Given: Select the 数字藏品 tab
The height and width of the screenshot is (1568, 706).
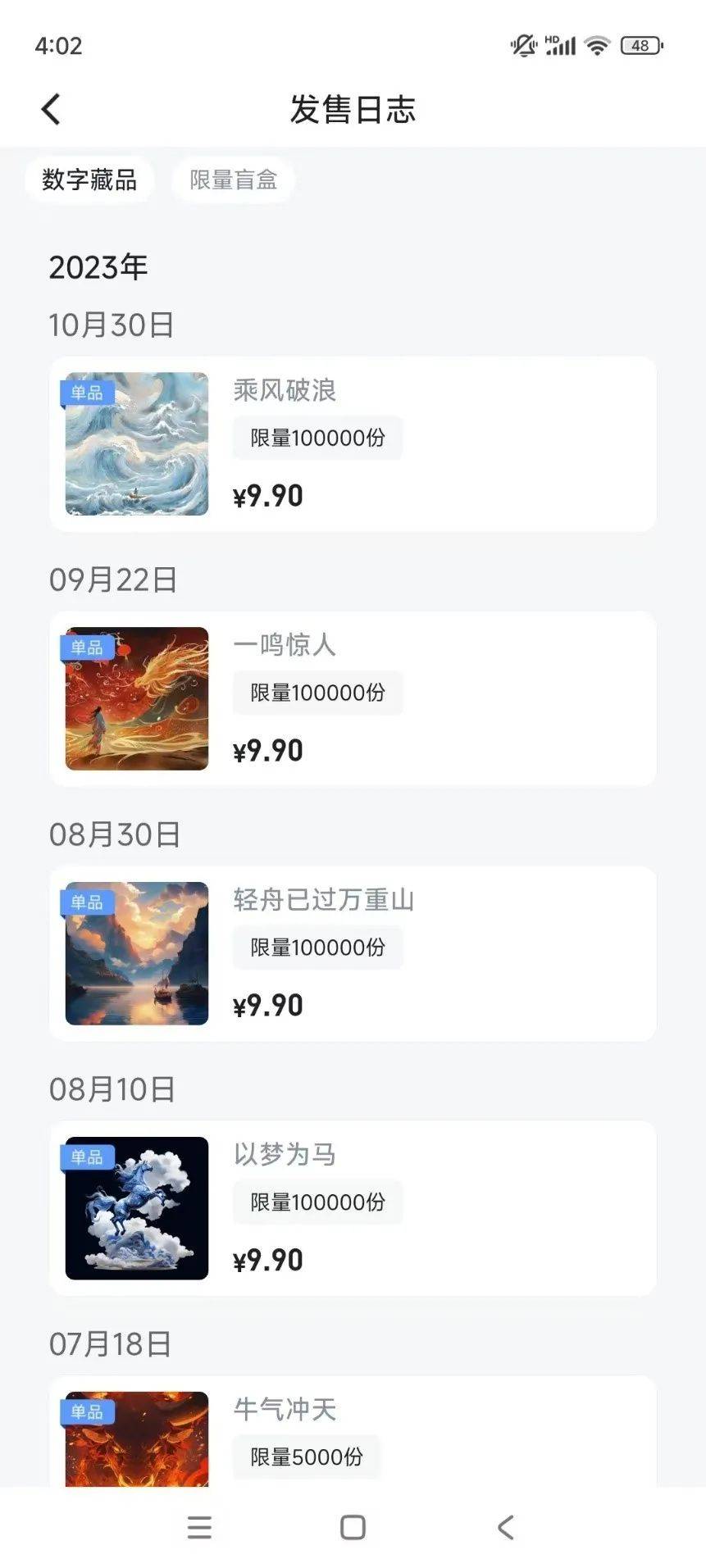Looking at the screenshot, I should coord(89,180).
